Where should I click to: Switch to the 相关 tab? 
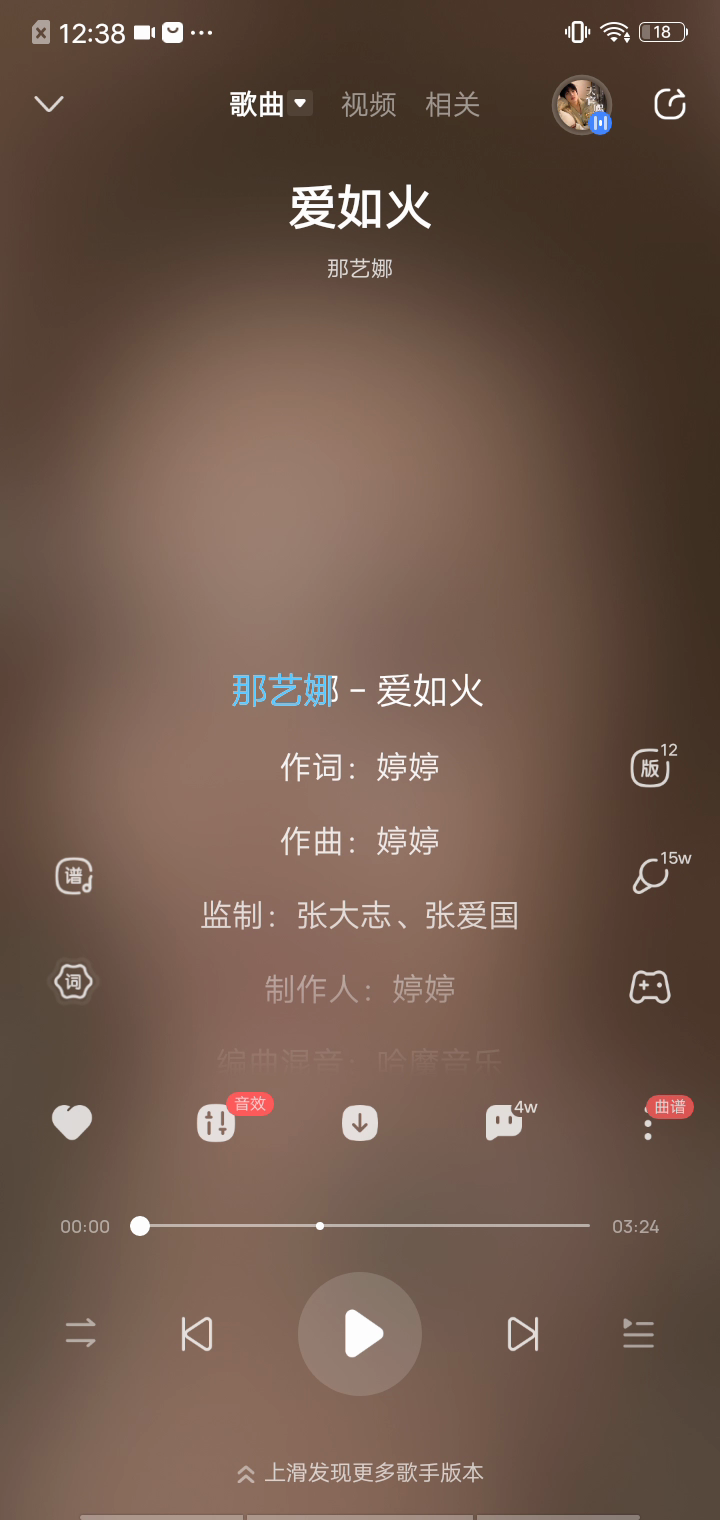coord(453,104)
